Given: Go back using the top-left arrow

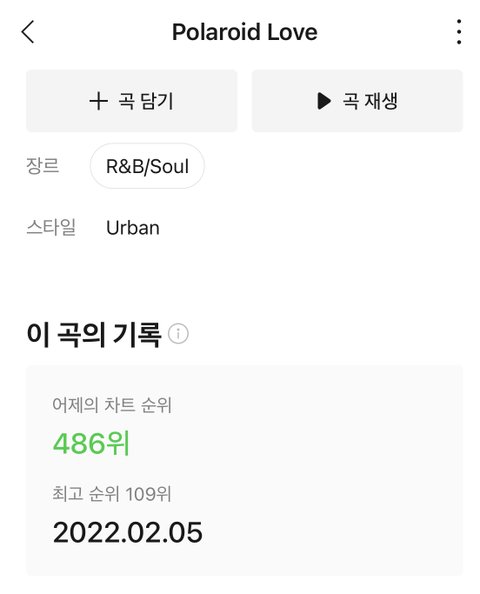Looking at the screenshot, I should tap(28, 32).
